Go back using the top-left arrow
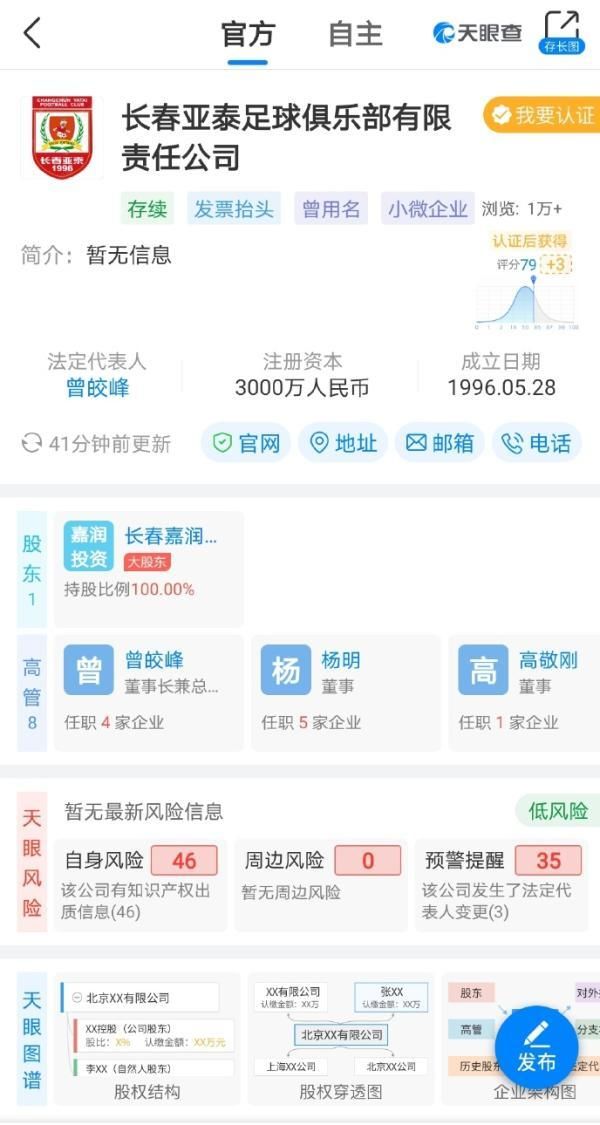The height and width of the screenshot is (1125, 600). click(32, 33)
